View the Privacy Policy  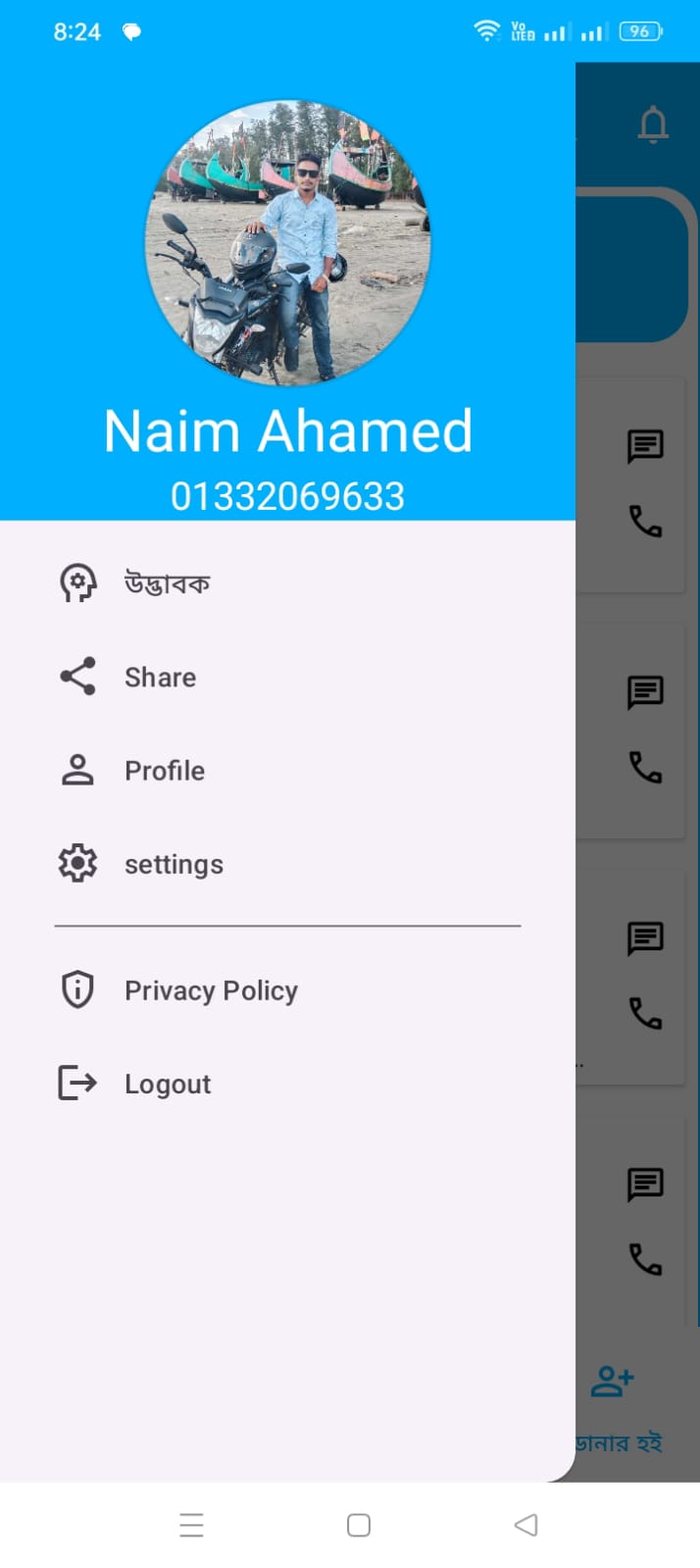(211, 990)
